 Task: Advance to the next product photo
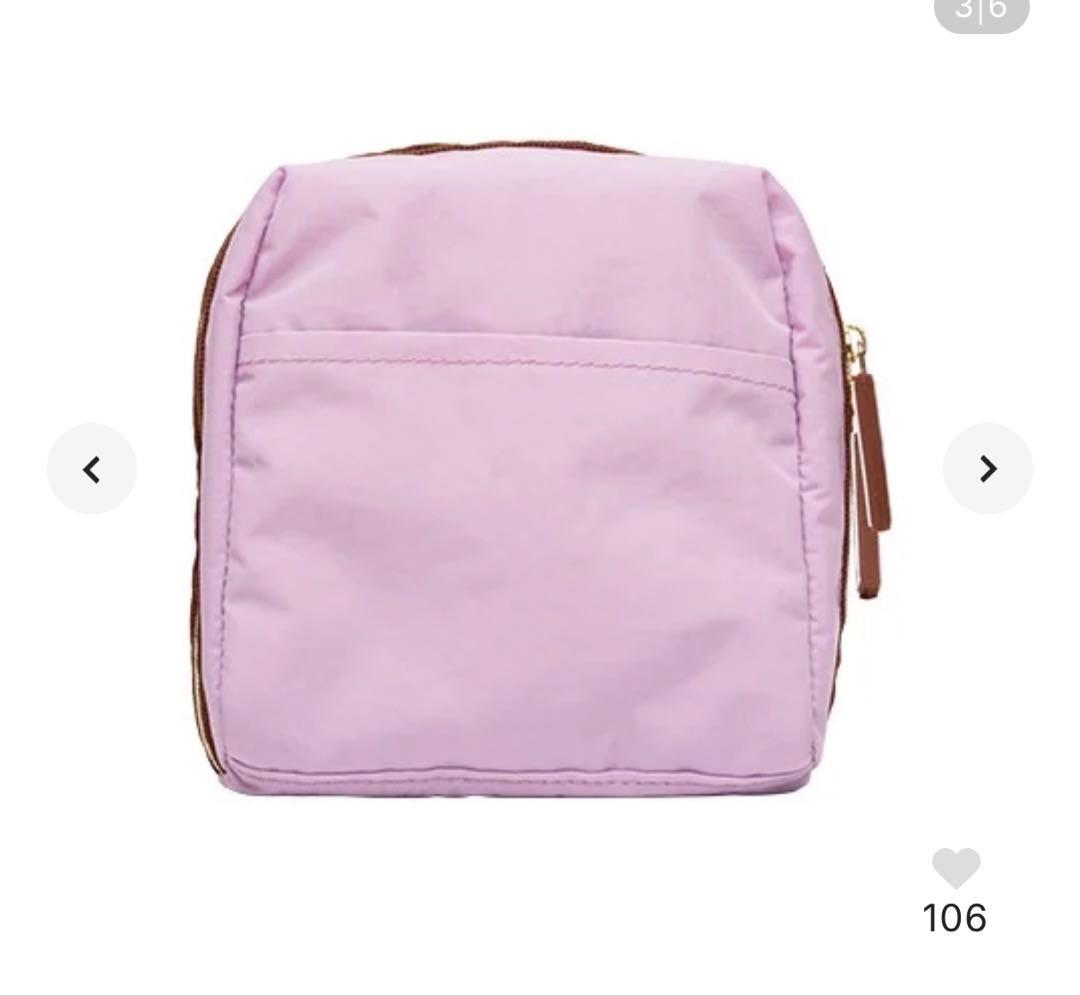[988, 469]
